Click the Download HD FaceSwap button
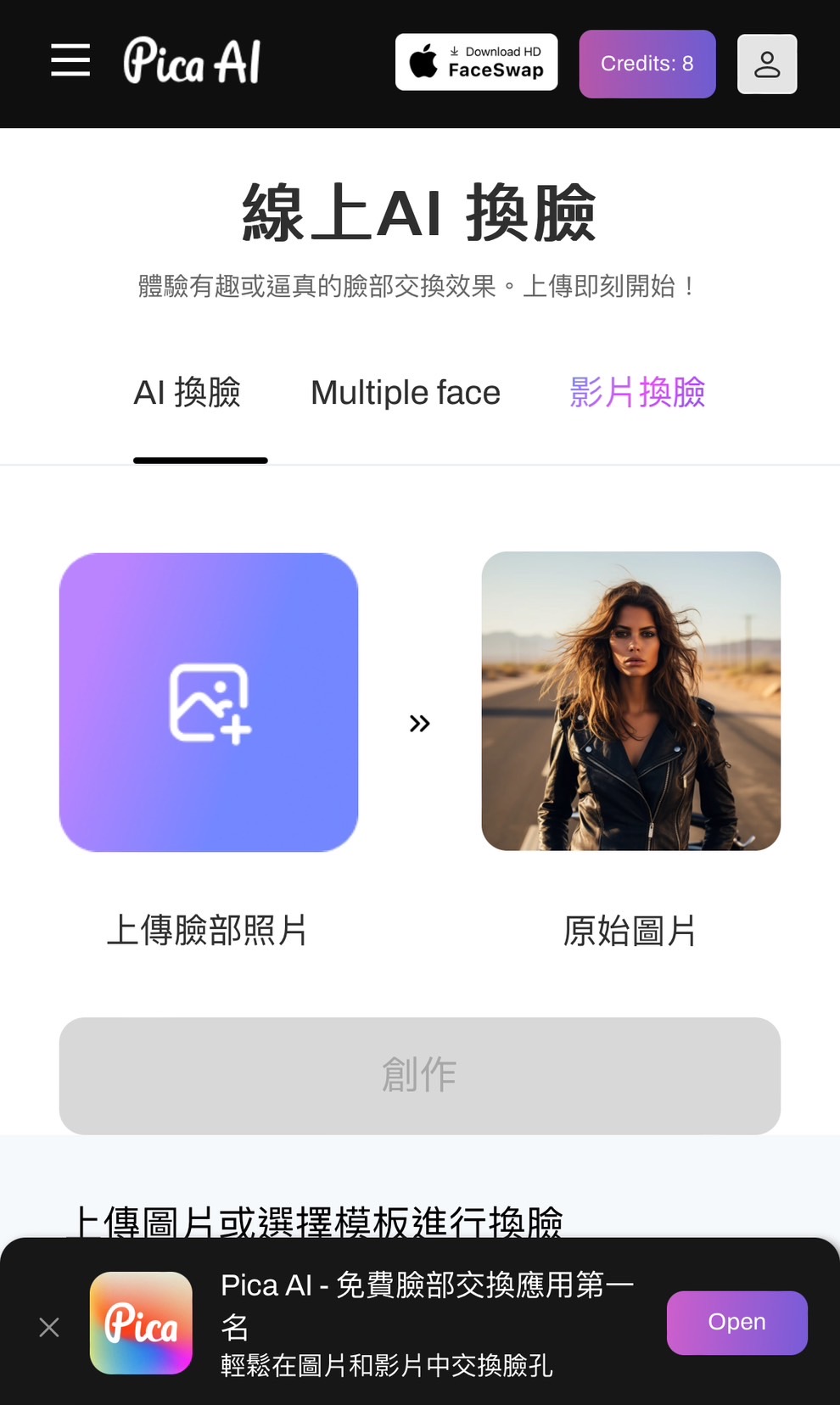Image resolution: width=840 pixels, height=1405 pixels. click(476, 62)
